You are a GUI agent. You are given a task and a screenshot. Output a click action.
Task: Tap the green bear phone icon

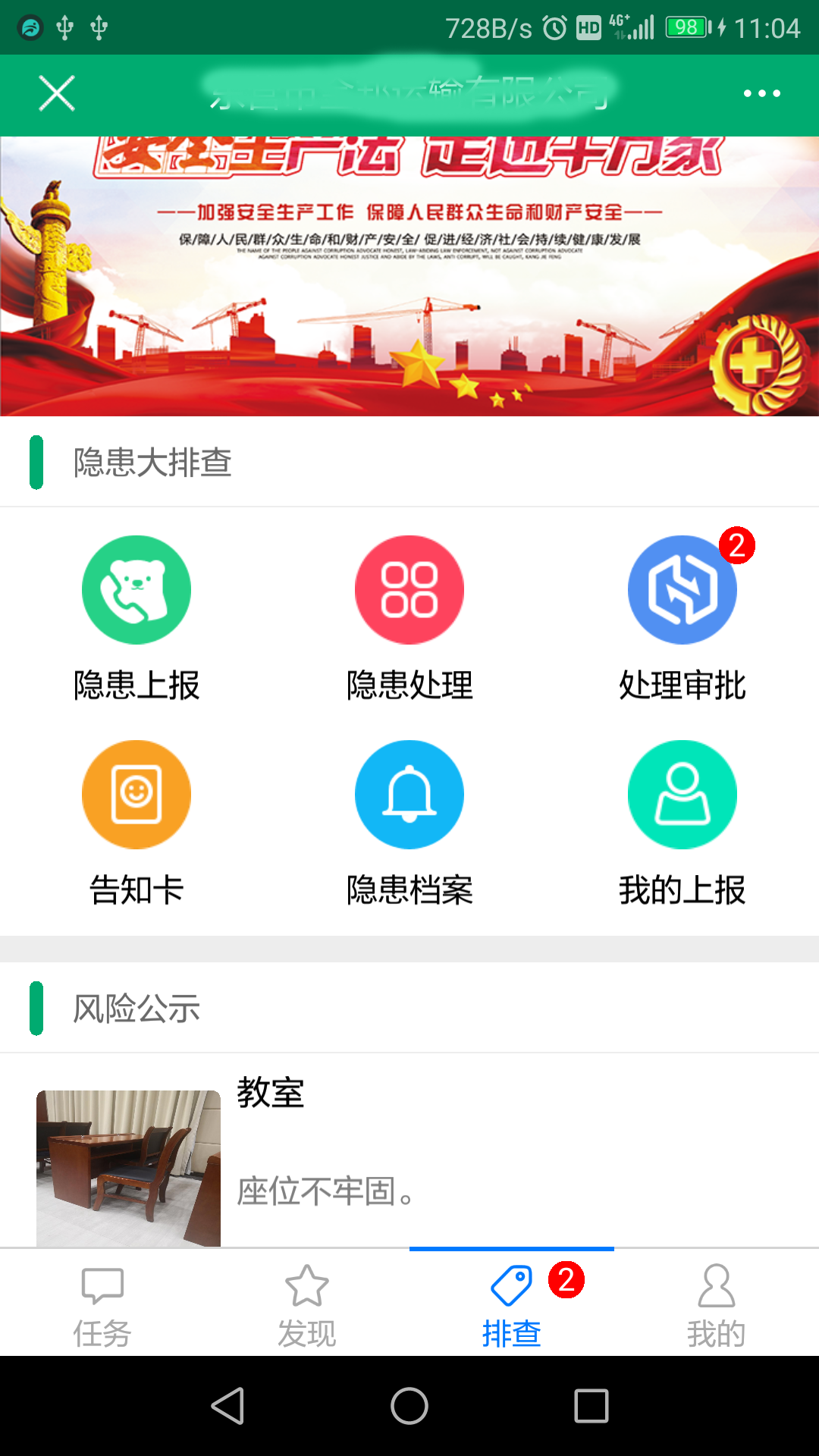(x=136, y=589)
